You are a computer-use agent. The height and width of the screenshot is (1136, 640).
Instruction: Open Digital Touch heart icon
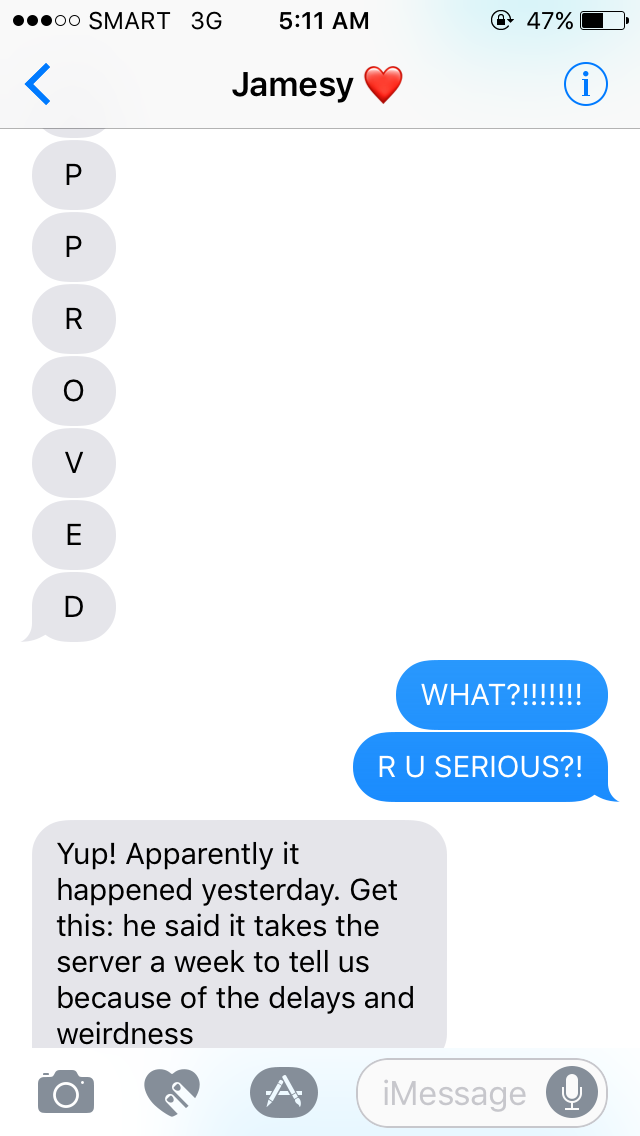[x=172, y=1093]
